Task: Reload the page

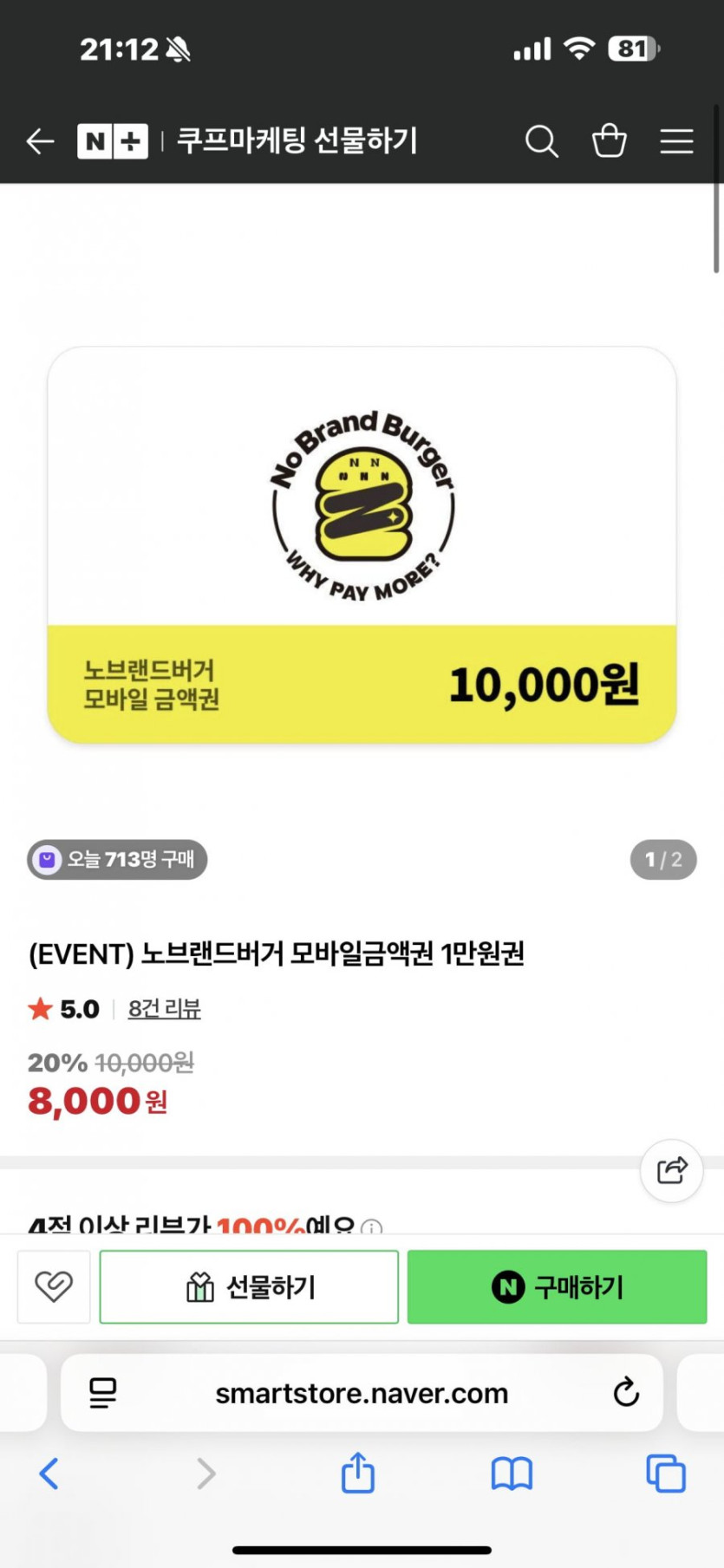Action: pos(626,1393)
